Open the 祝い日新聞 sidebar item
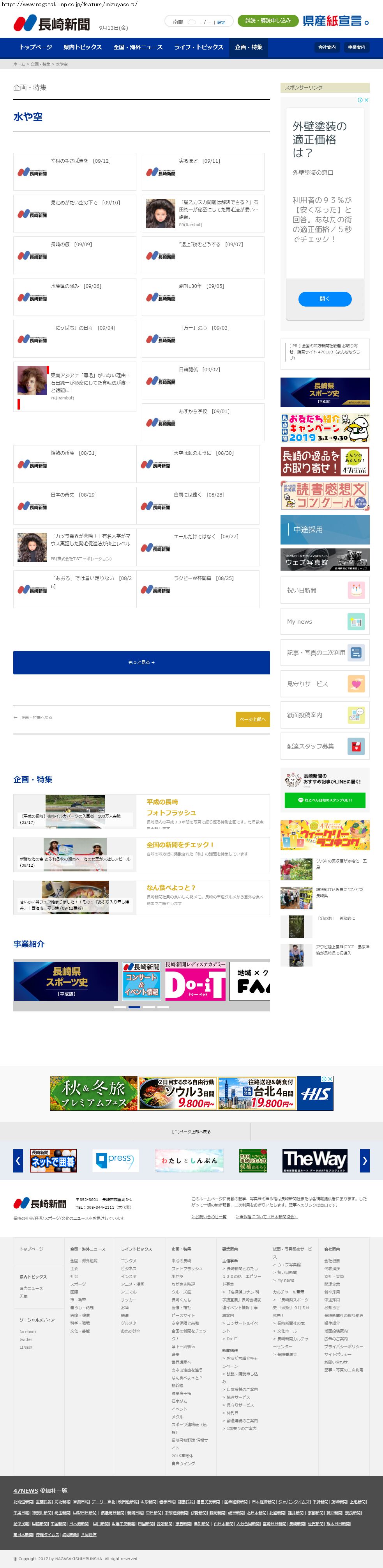Viewport: 383px width, 1568px height. 325,591
